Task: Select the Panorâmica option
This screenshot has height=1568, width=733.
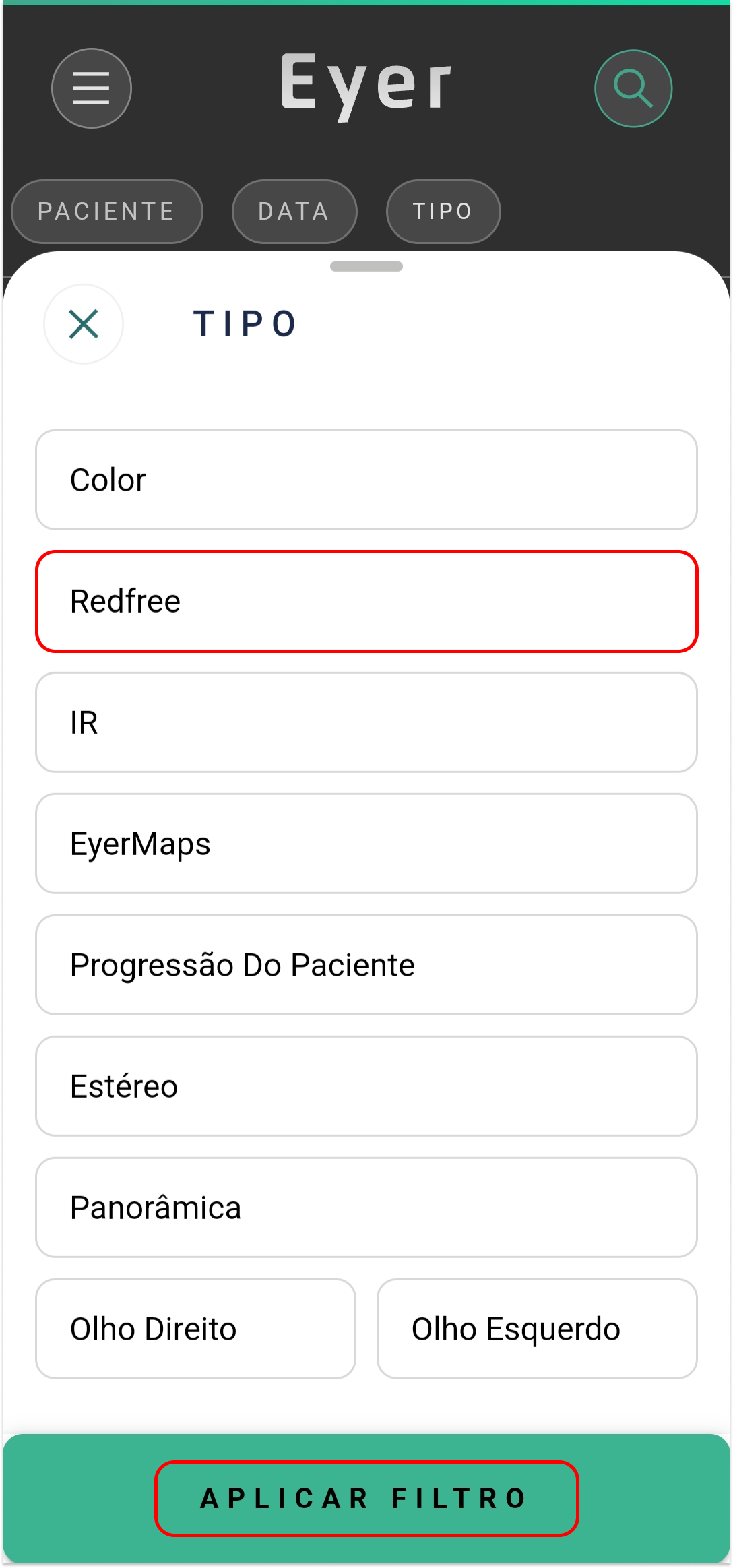Action: 366,1208
